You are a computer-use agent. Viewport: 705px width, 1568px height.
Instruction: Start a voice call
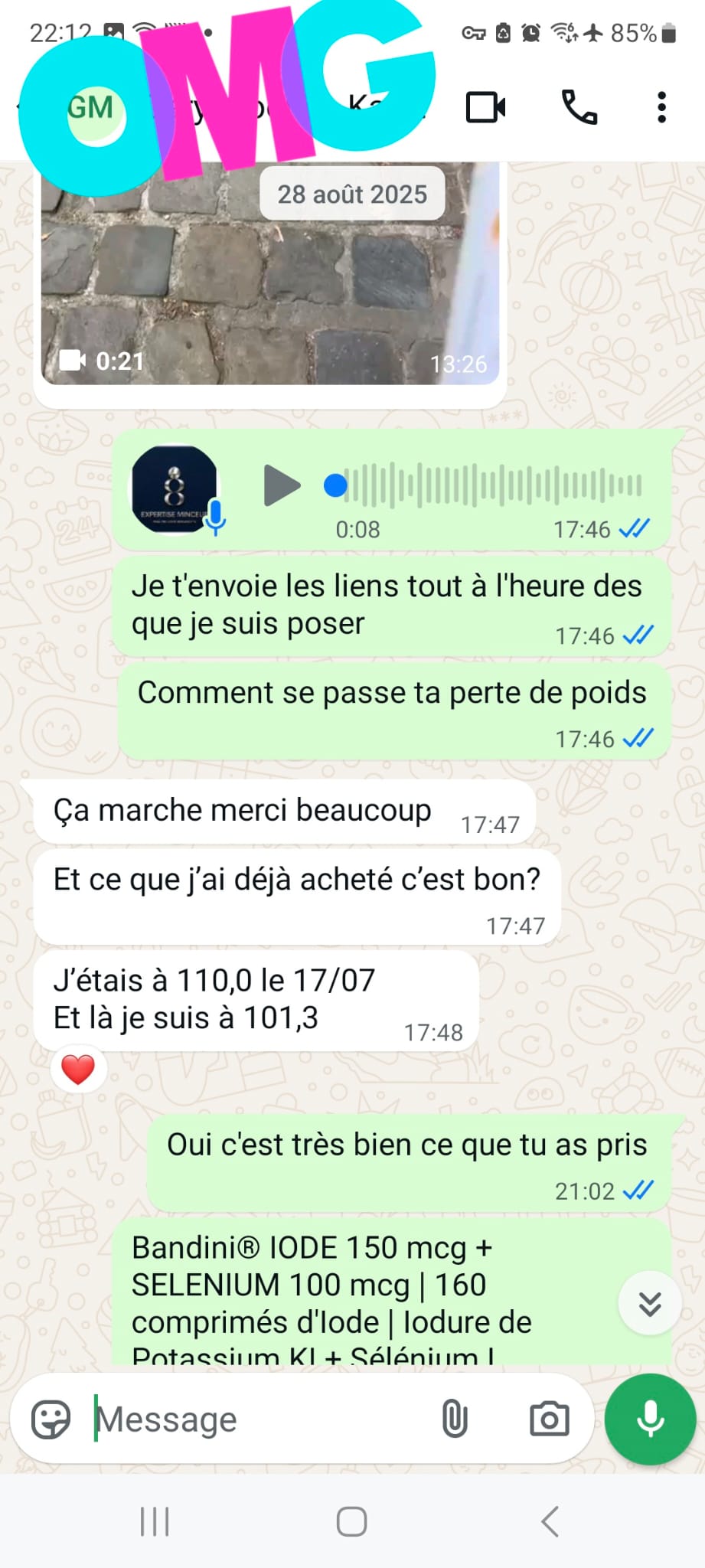point(579,107)
